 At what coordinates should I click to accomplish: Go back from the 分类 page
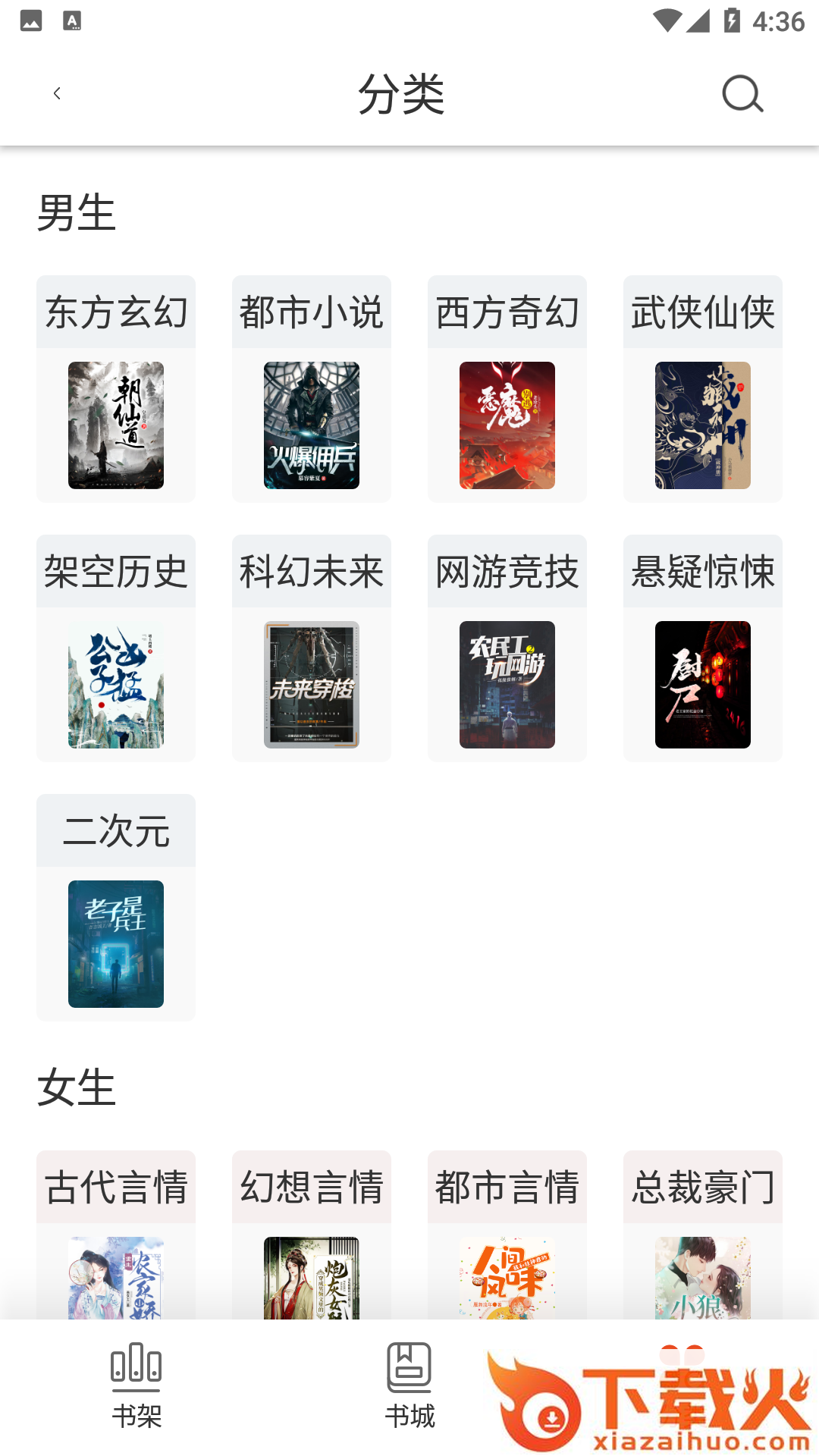pos(57,93)
